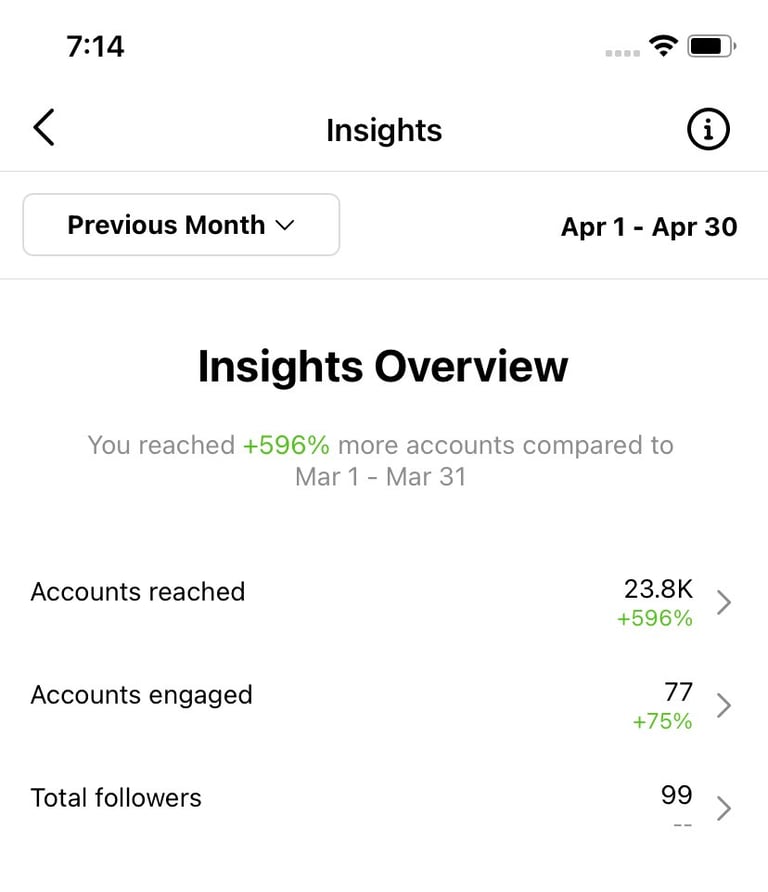Go back from the Insights screen
This screenshot has width=768, height=892.
(44, 128)
